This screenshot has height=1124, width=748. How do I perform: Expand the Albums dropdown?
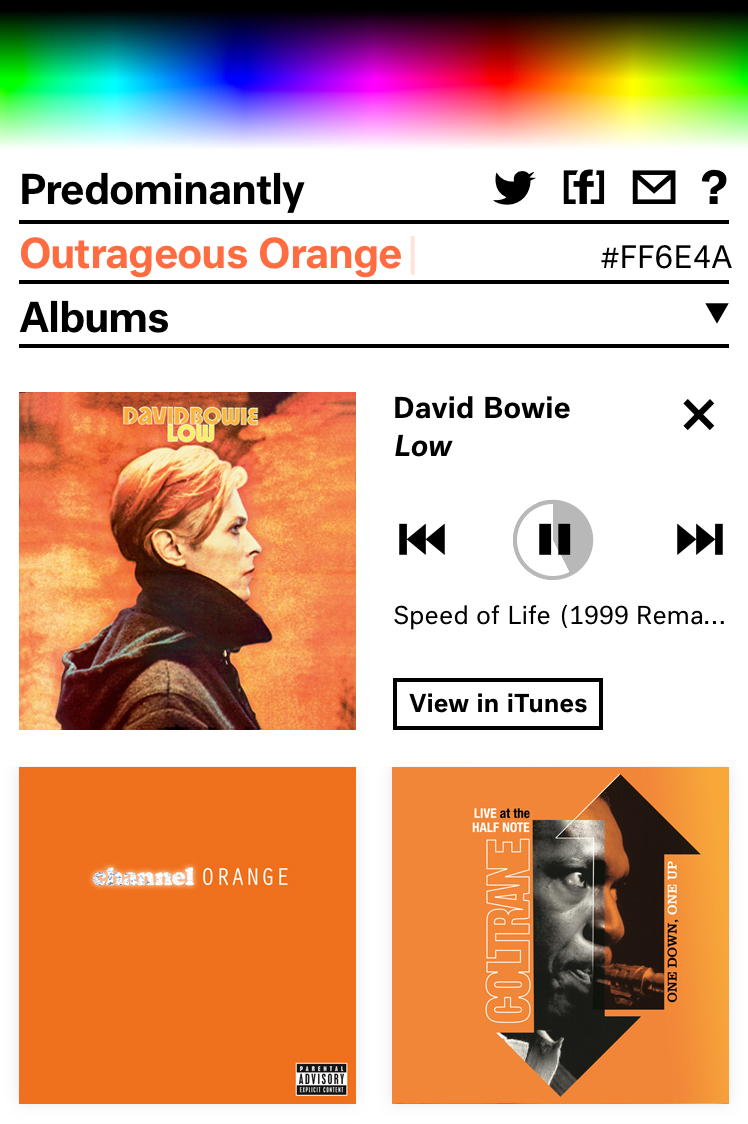[716, 314]
